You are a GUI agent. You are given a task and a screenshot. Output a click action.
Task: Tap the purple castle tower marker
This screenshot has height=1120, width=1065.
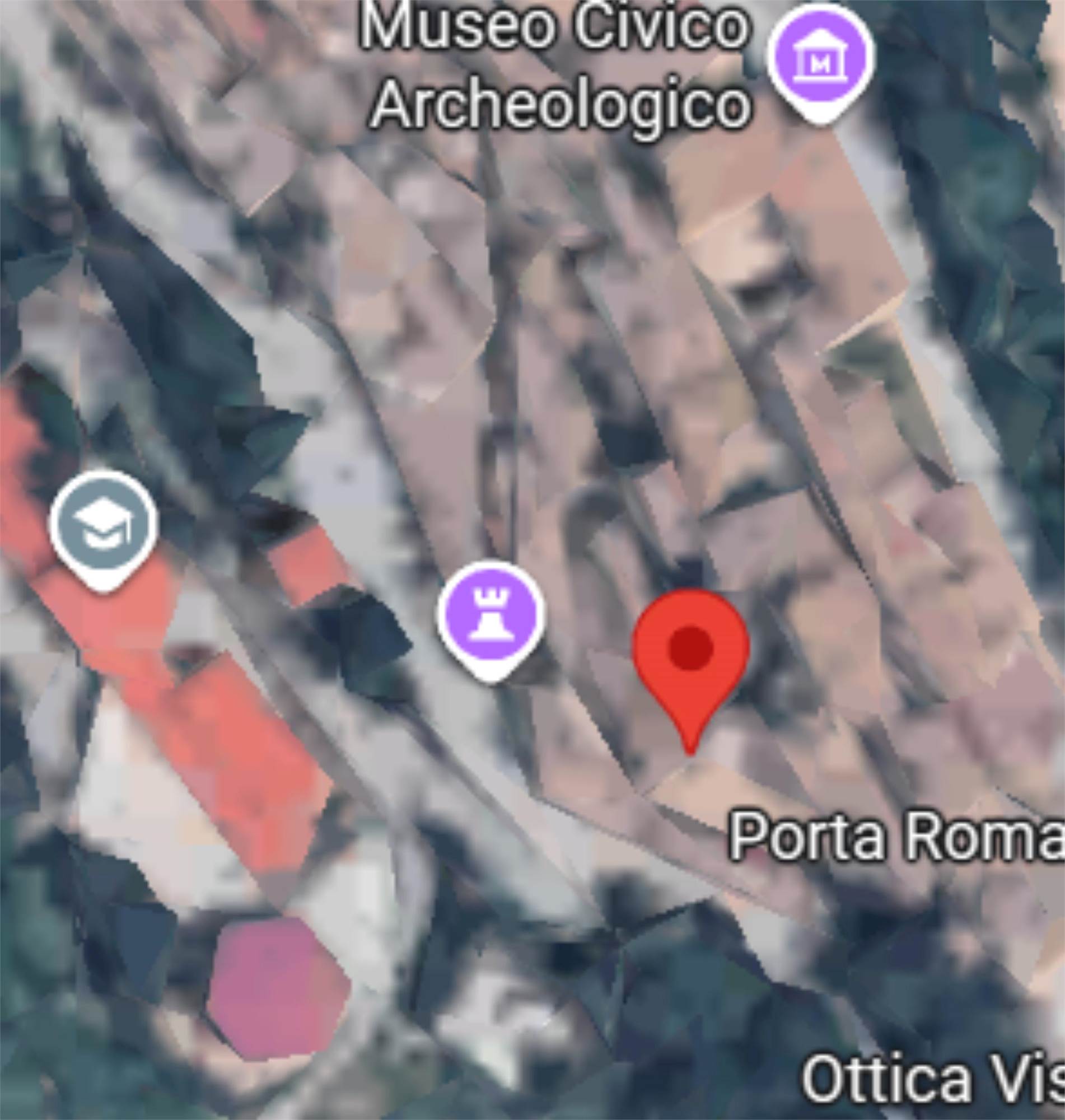pyautogui.click(x=491, y=616)
